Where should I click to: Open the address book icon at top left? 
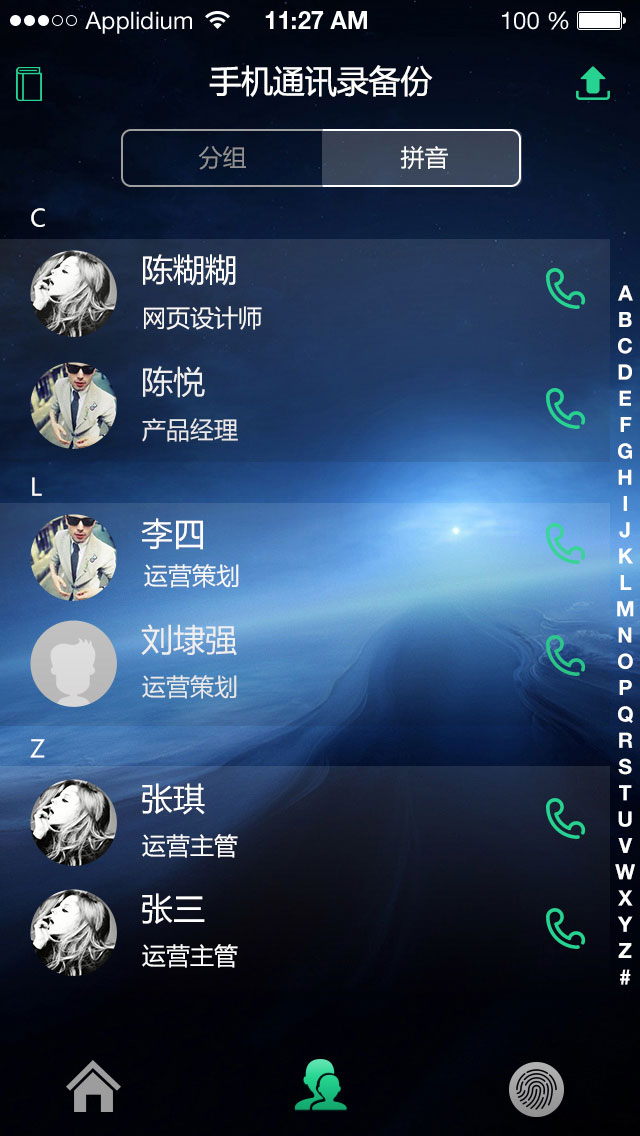coord(29,84)
